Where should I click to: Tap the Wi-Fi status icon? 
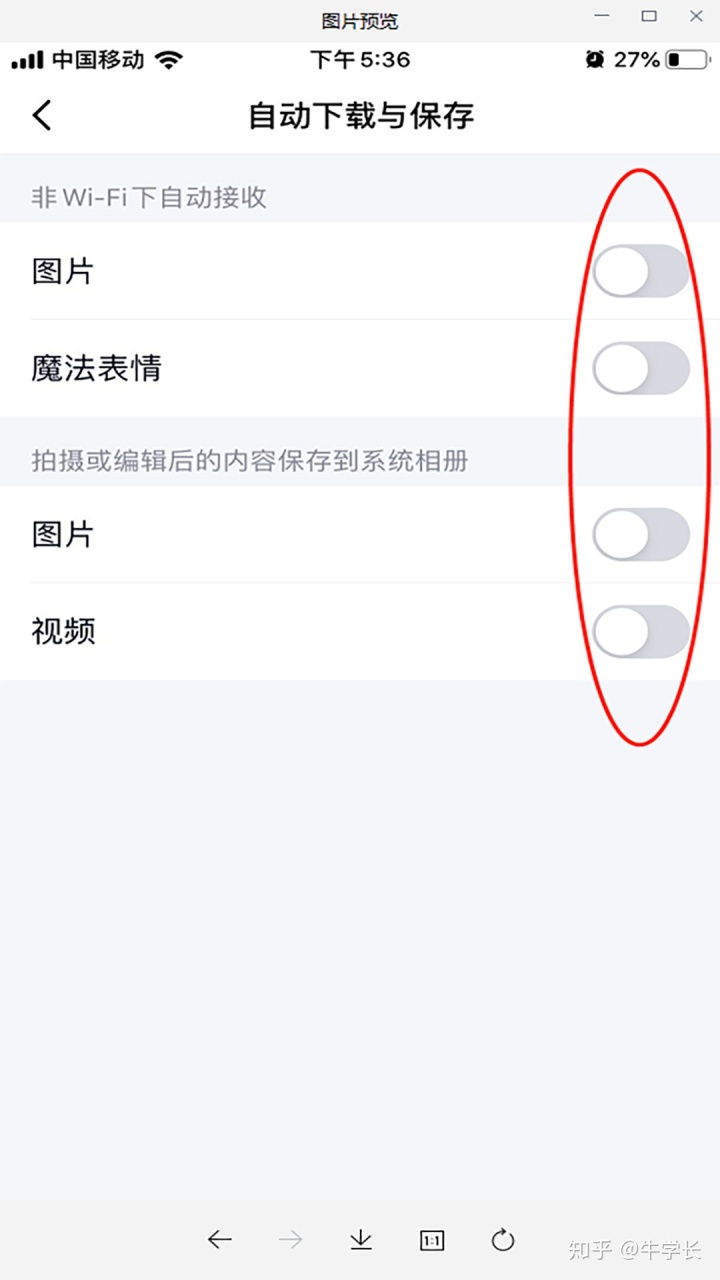click(x=168, y=59)
